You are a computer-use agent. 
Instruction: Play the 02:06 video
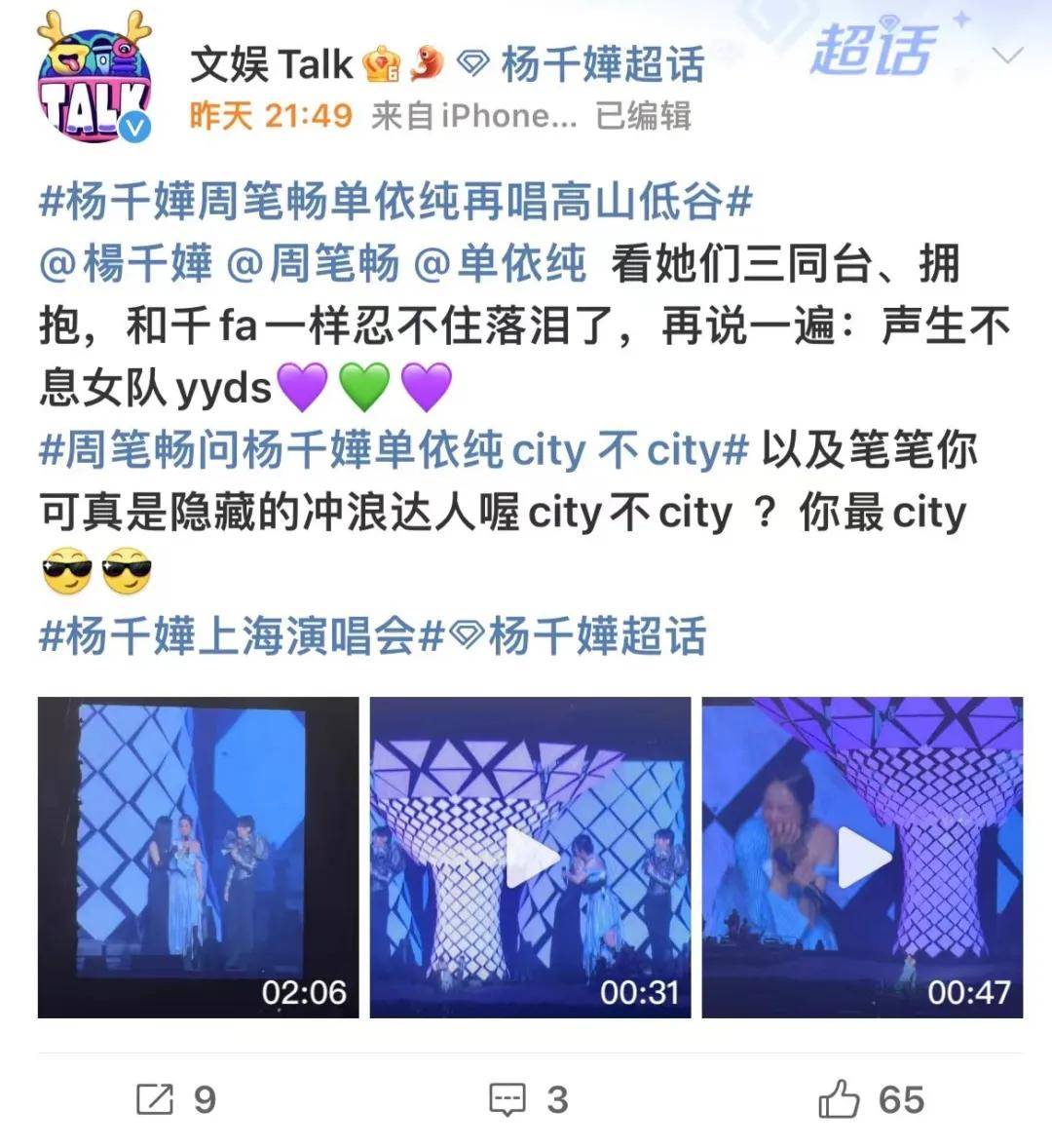click(198, 858)
